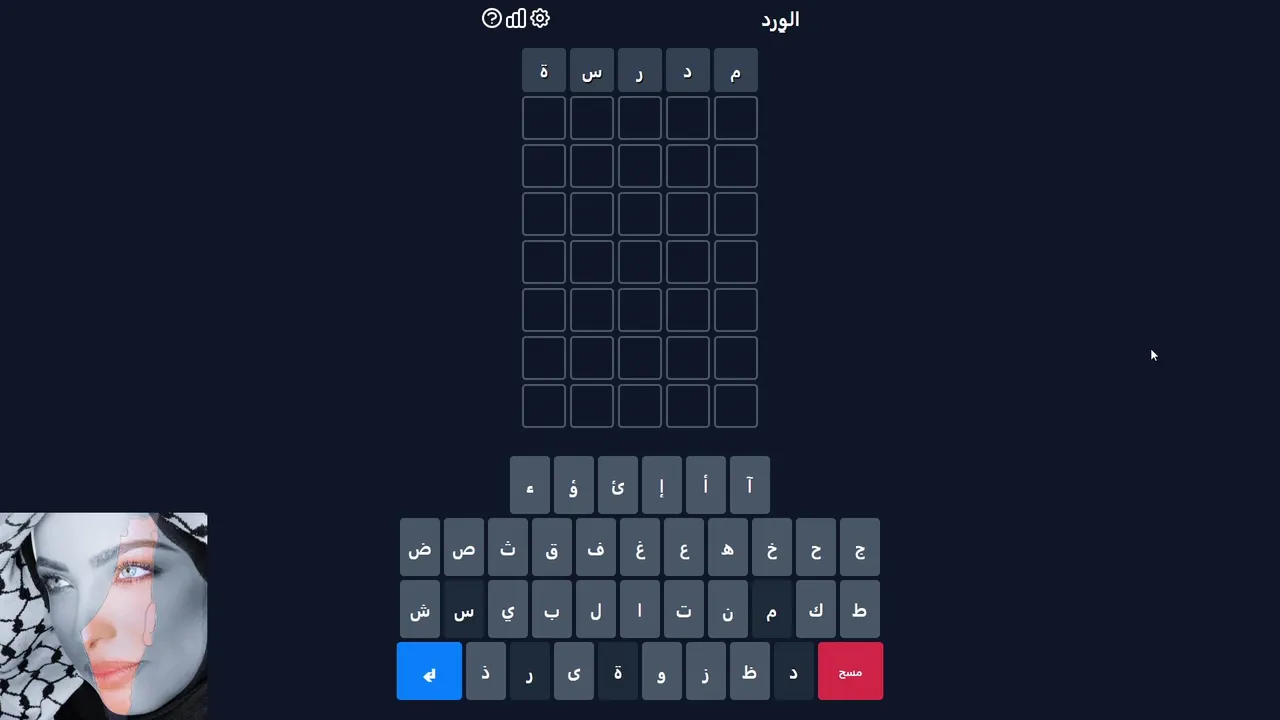Image resolution: width=1280 pixels, height=720 pixels.
Task: Hit the letter ش key
Action: pyautogui.click(x=420, y=610)
